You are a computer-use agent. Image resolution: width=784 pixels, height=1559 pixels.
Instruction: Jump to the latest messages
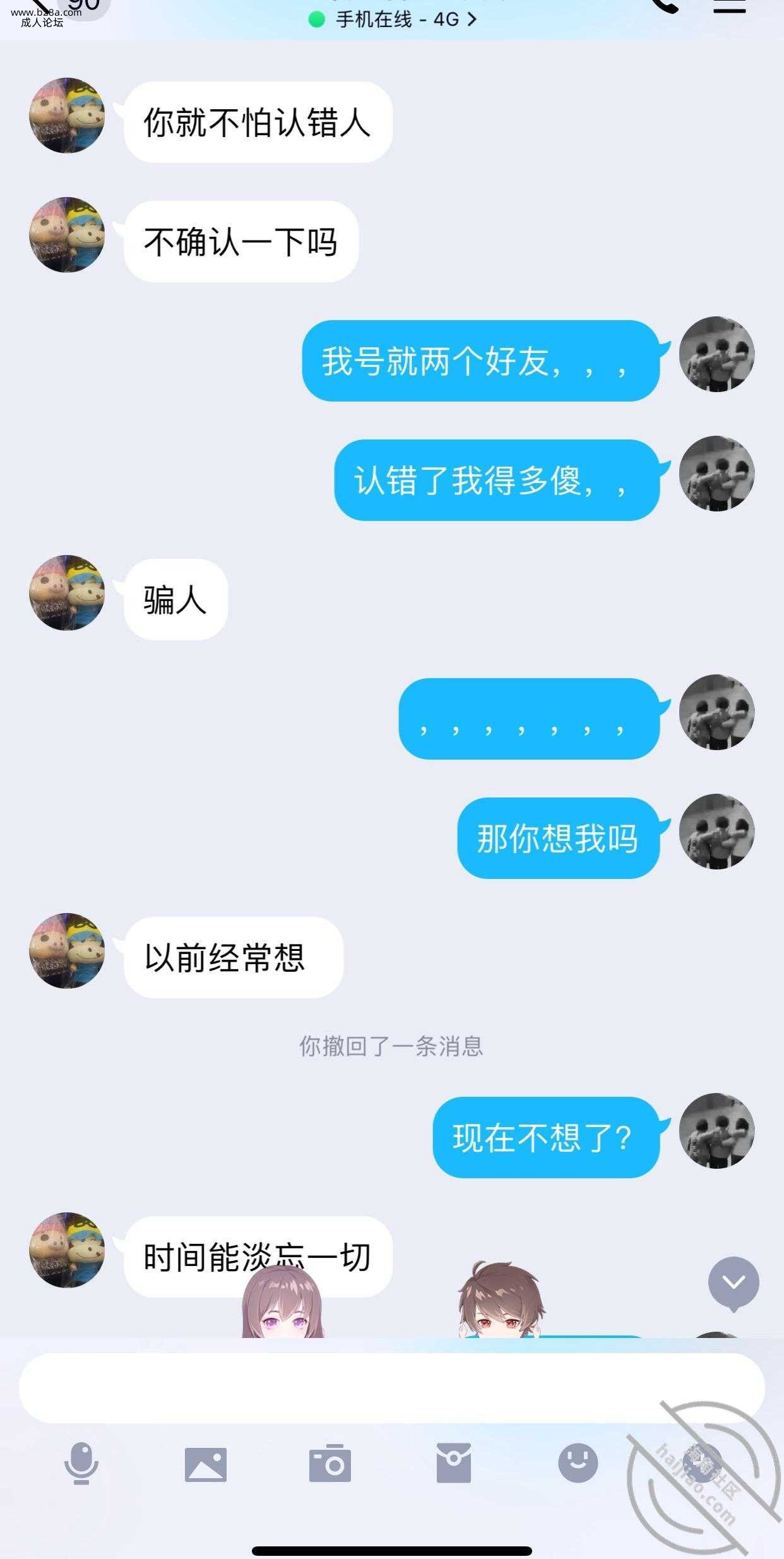click(x=733, y=1282)
